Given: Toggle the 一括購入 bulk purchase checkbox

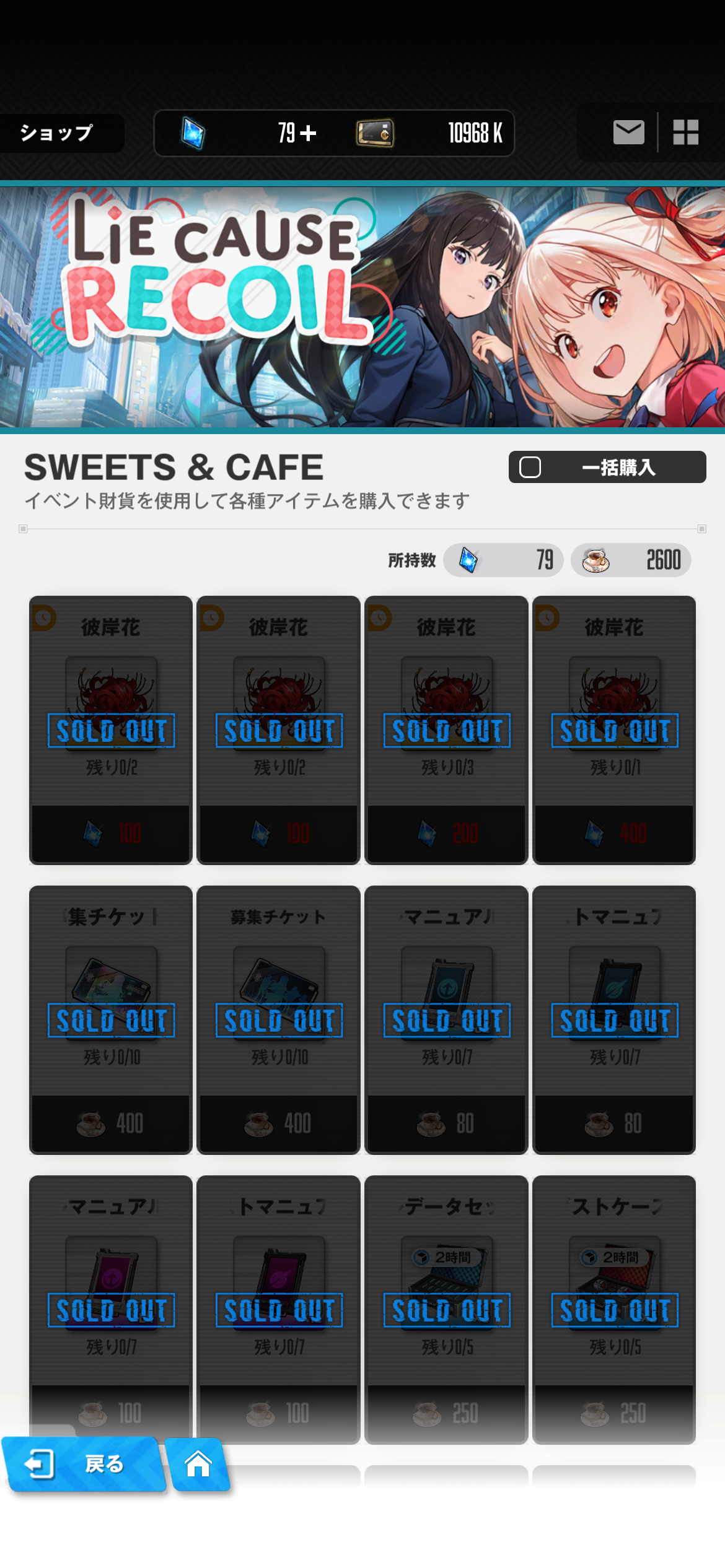Looking at the screenshot, I should [x=530, y=468].
